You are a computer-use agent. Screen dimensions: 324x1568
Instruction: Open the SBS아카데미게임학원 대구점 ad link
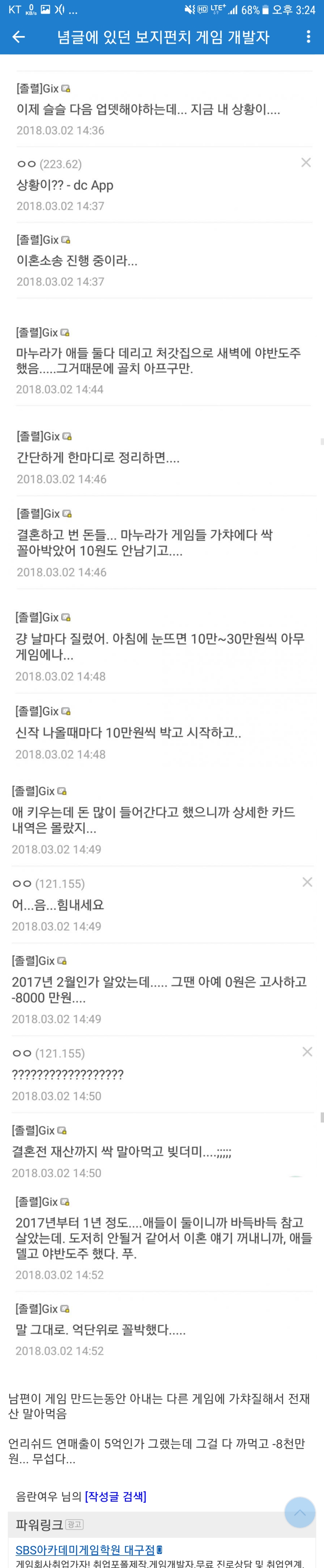85,1550
